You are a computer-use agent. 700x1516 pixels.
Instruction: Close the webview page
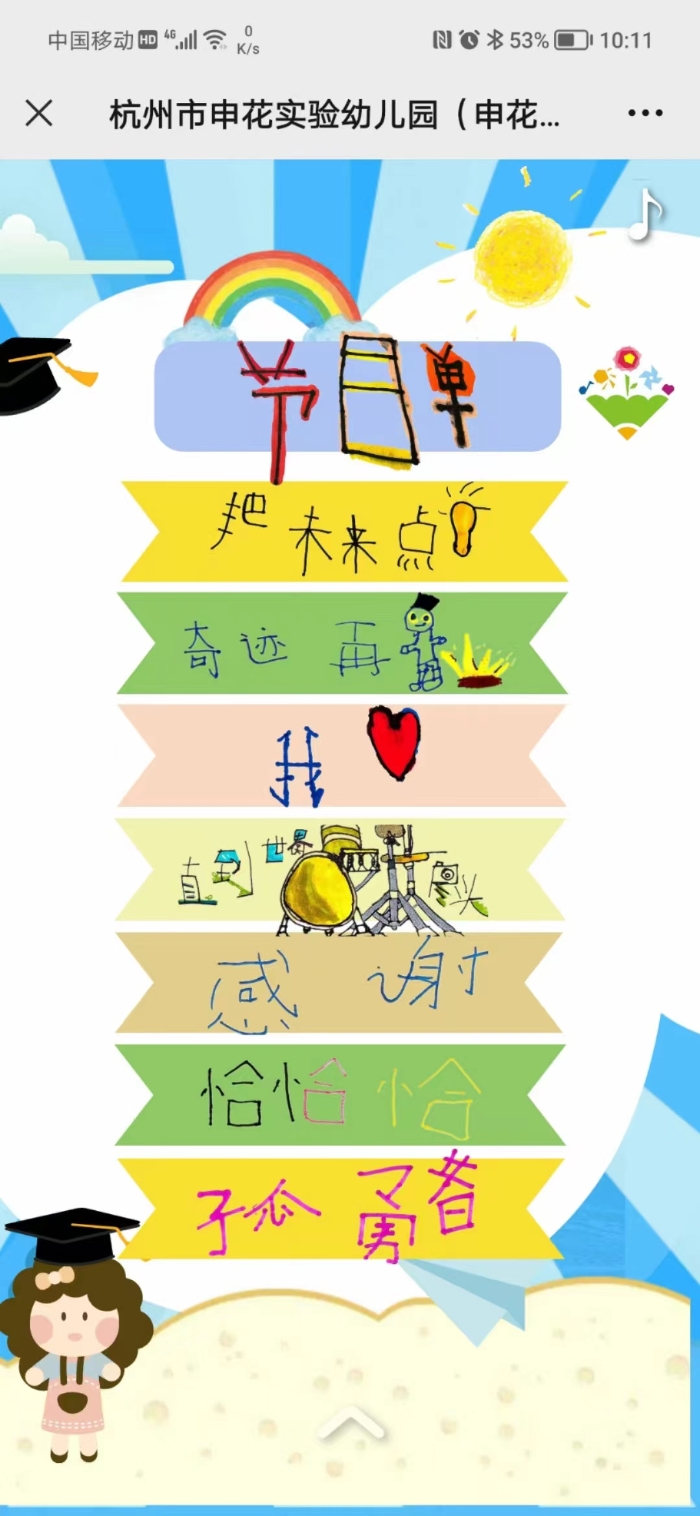[38, 113]
